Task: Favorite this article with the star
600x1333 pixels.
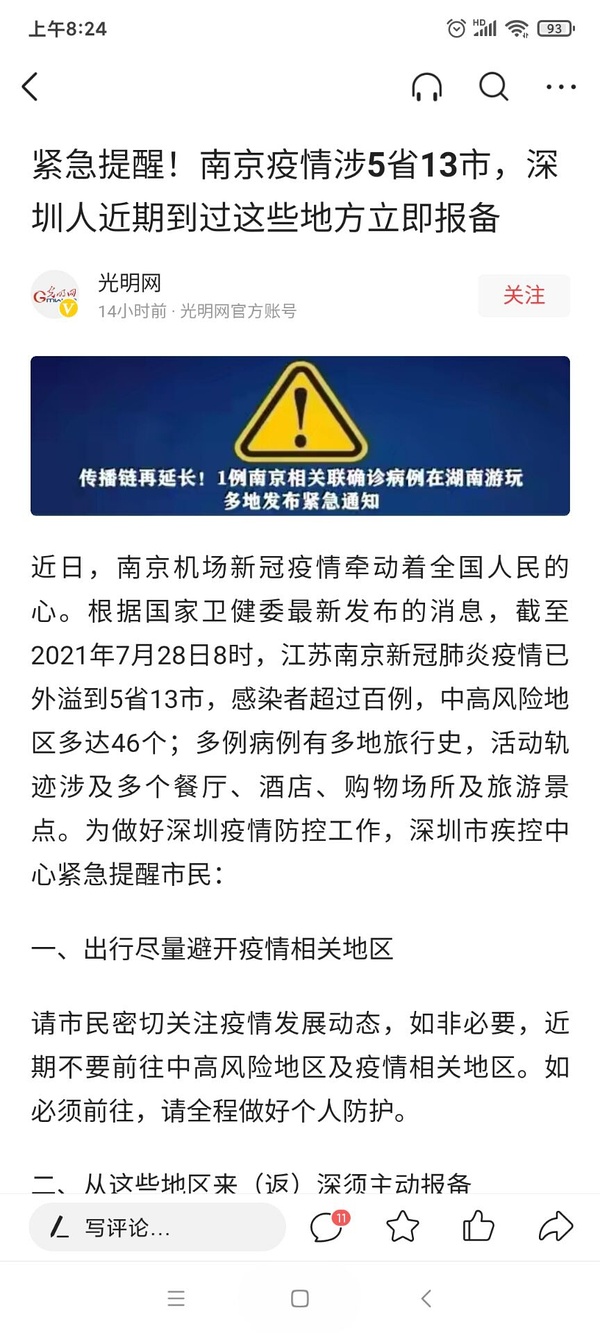Action: pos(403,1226)
